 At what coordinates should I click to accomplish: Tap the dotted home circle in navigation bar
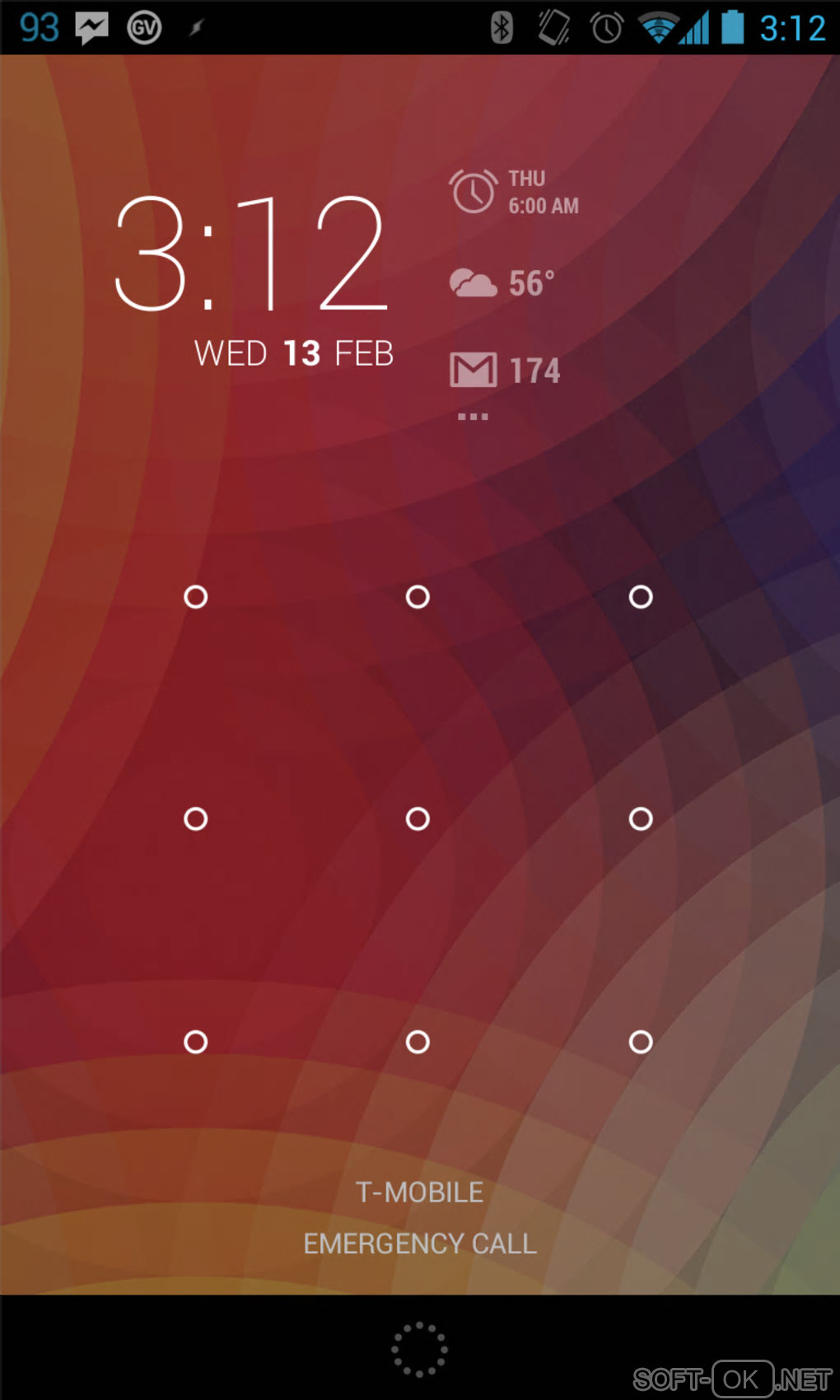pyautogui.click(x=419, y=1349)
